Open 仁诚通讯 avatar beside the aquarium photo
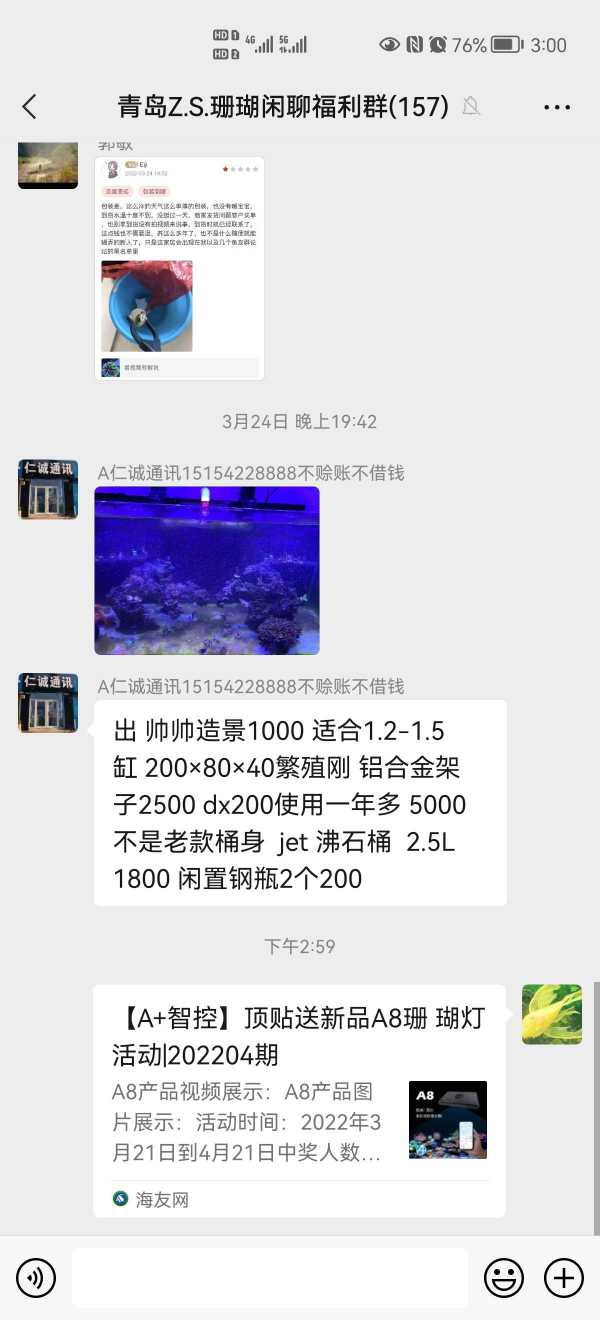 pos(48,489)
